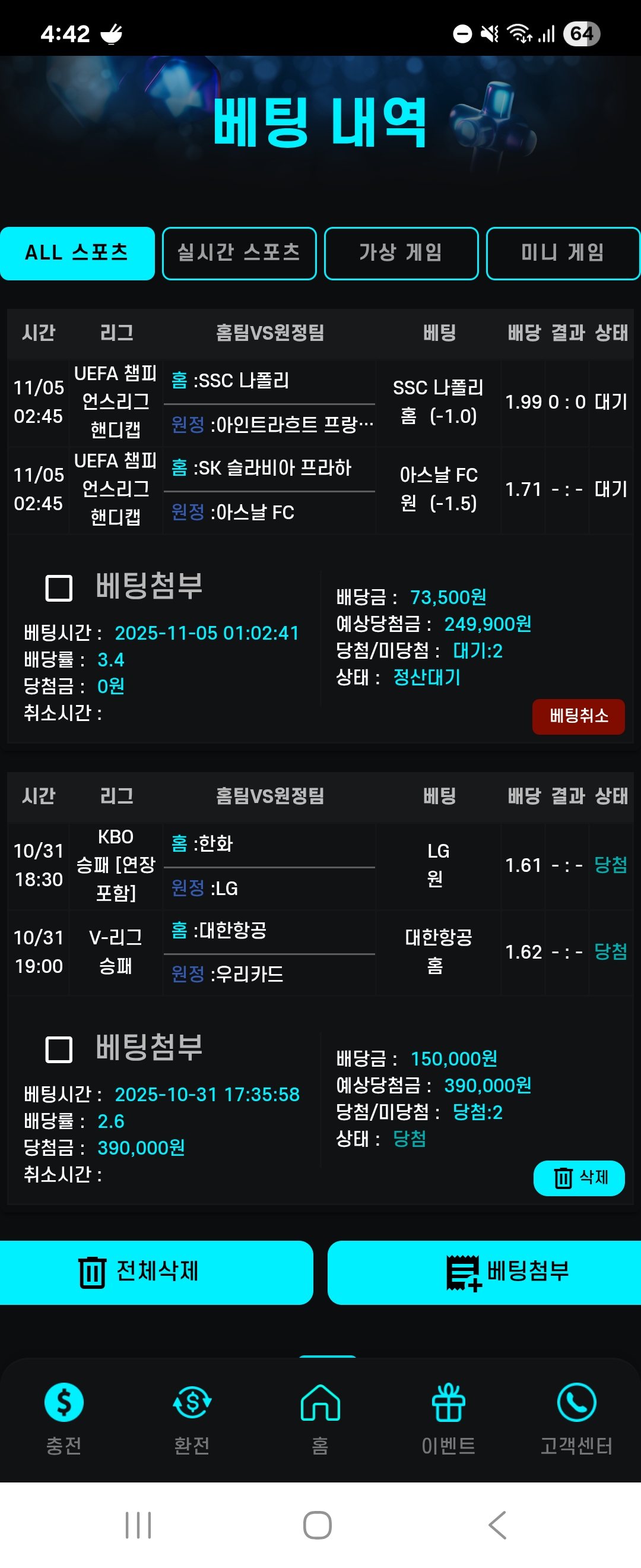The image size is (641, 1568).
Task: Open the system recent apps view
Action: pyautogui.click(x=138, y=1525)
